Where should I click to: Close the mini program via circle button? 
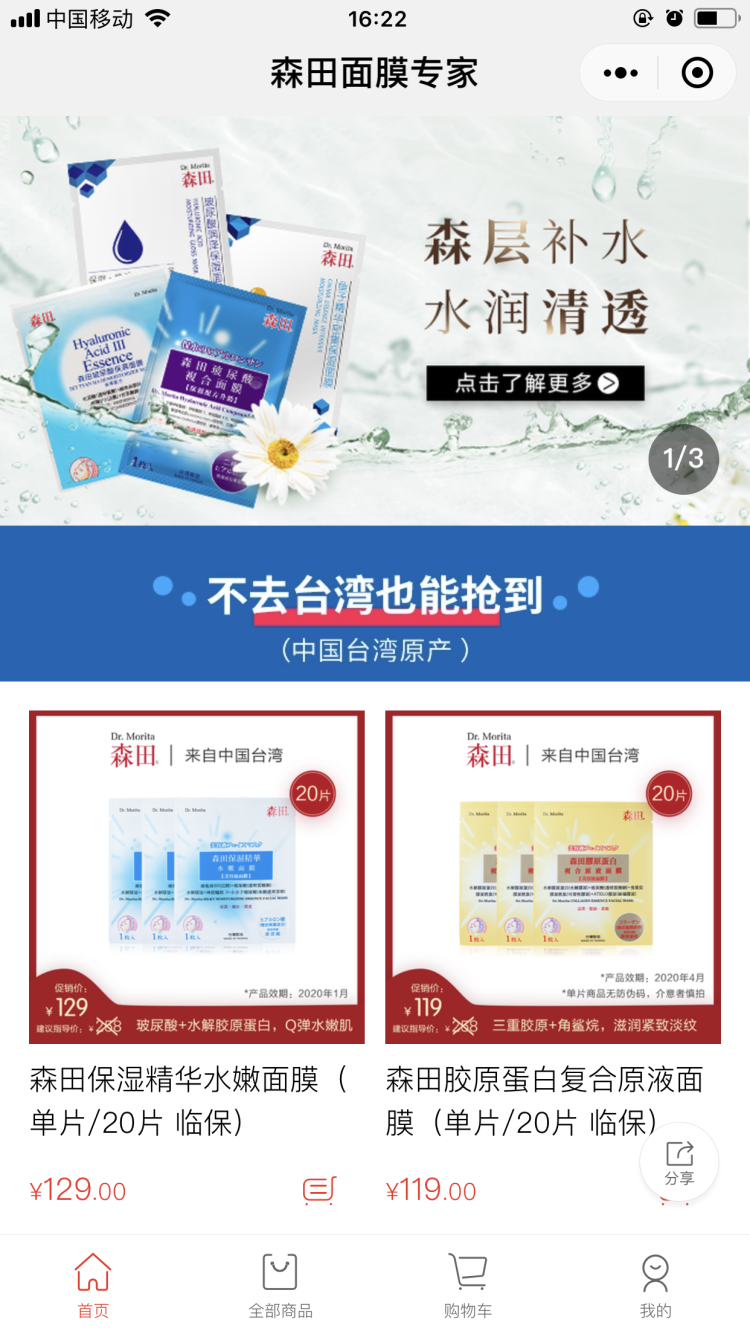[697, 73]
